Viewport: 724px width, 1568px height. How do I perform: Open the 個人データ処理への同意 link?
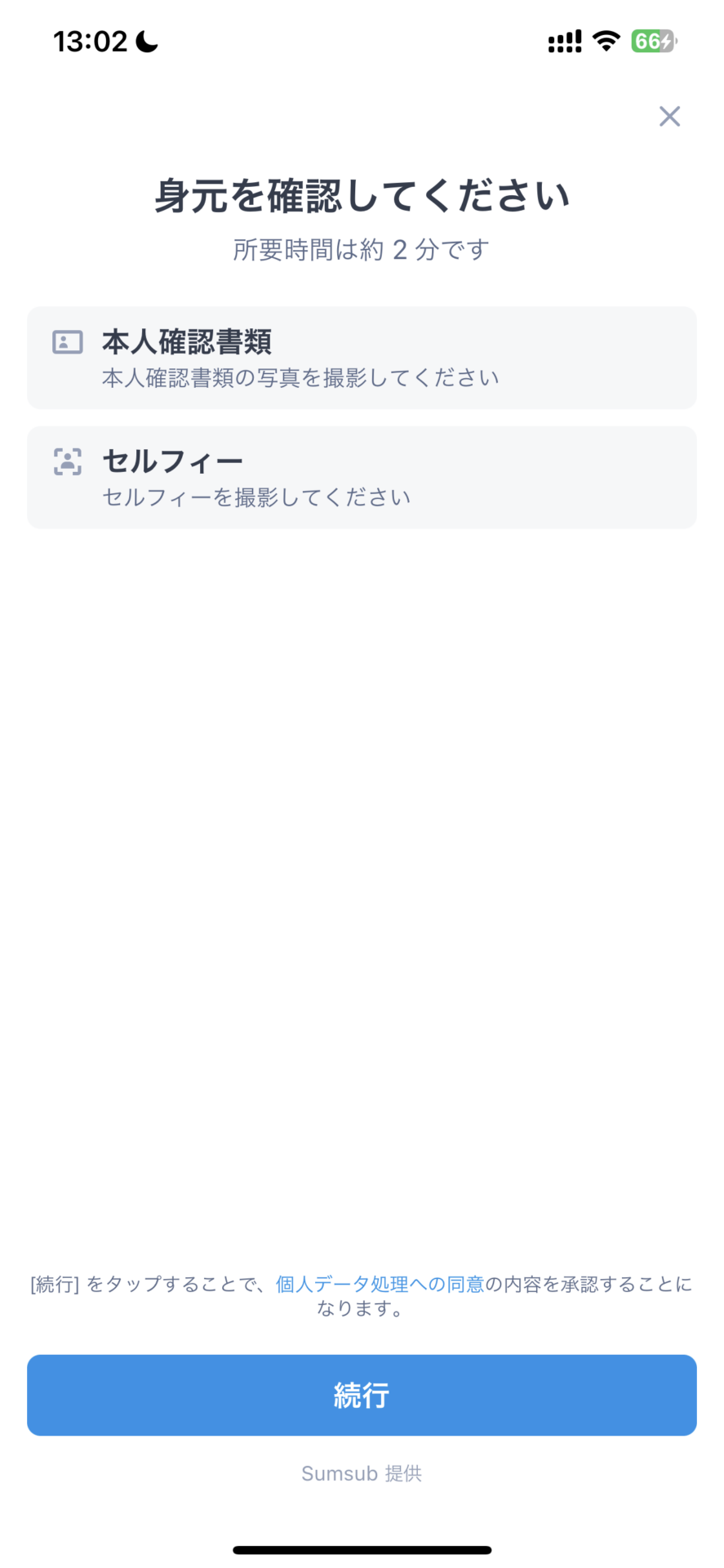point(380,1285)
